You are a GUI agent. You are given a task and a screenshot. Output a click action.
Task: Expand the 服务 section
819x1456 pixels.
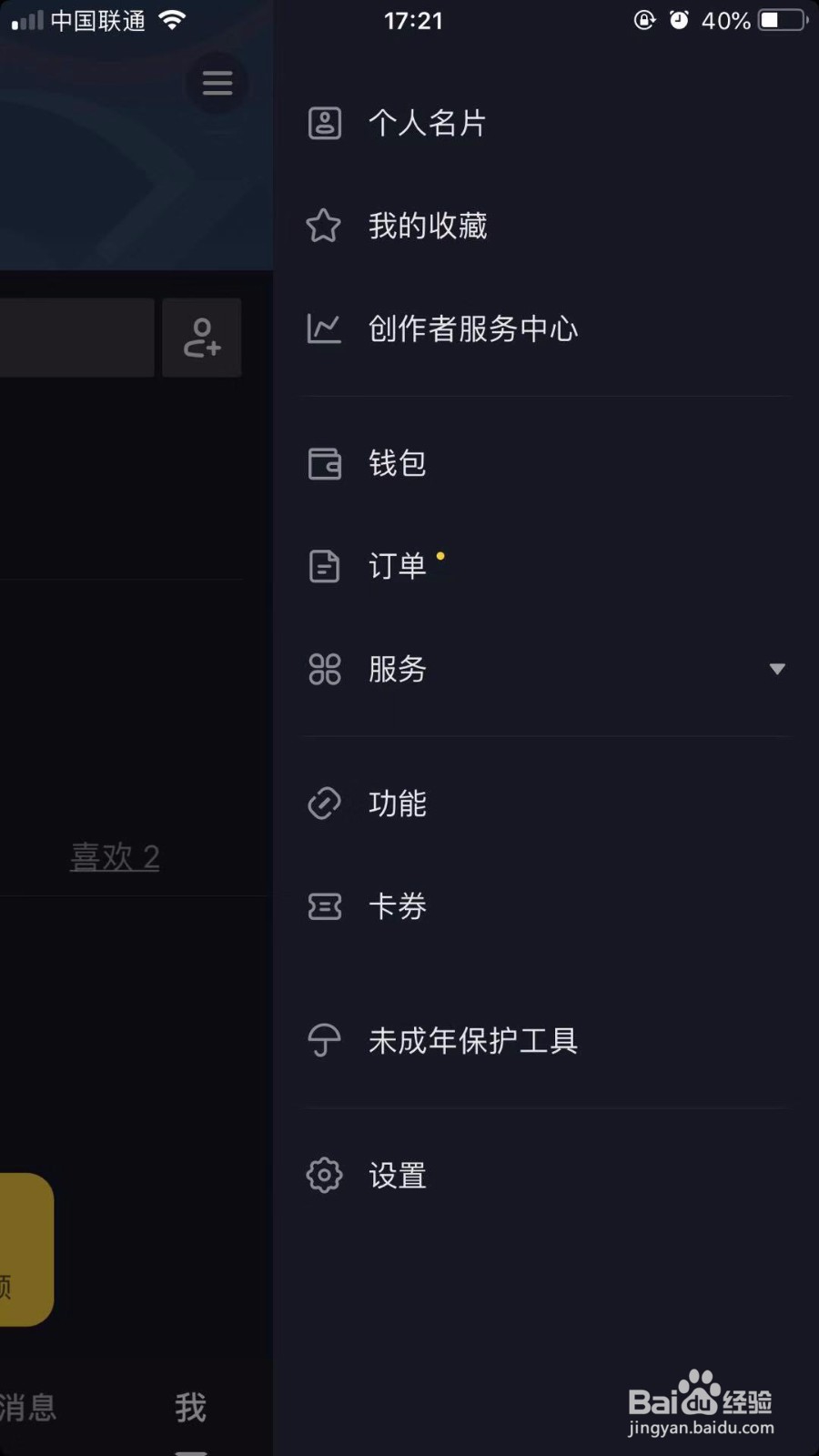point(777,669)
